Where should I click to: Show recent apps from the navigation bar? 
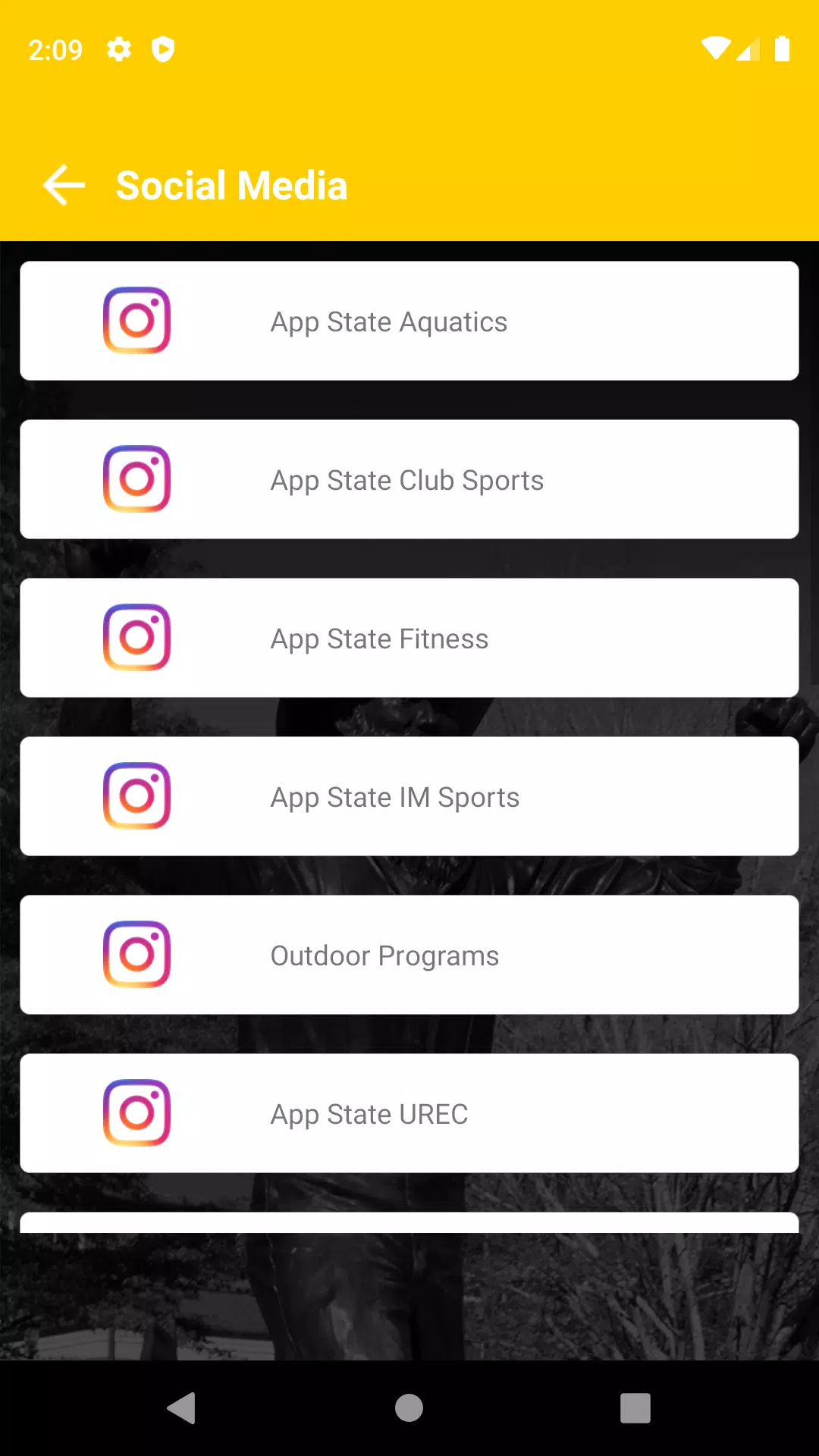pyautogui.click(x=635, y=1408)
